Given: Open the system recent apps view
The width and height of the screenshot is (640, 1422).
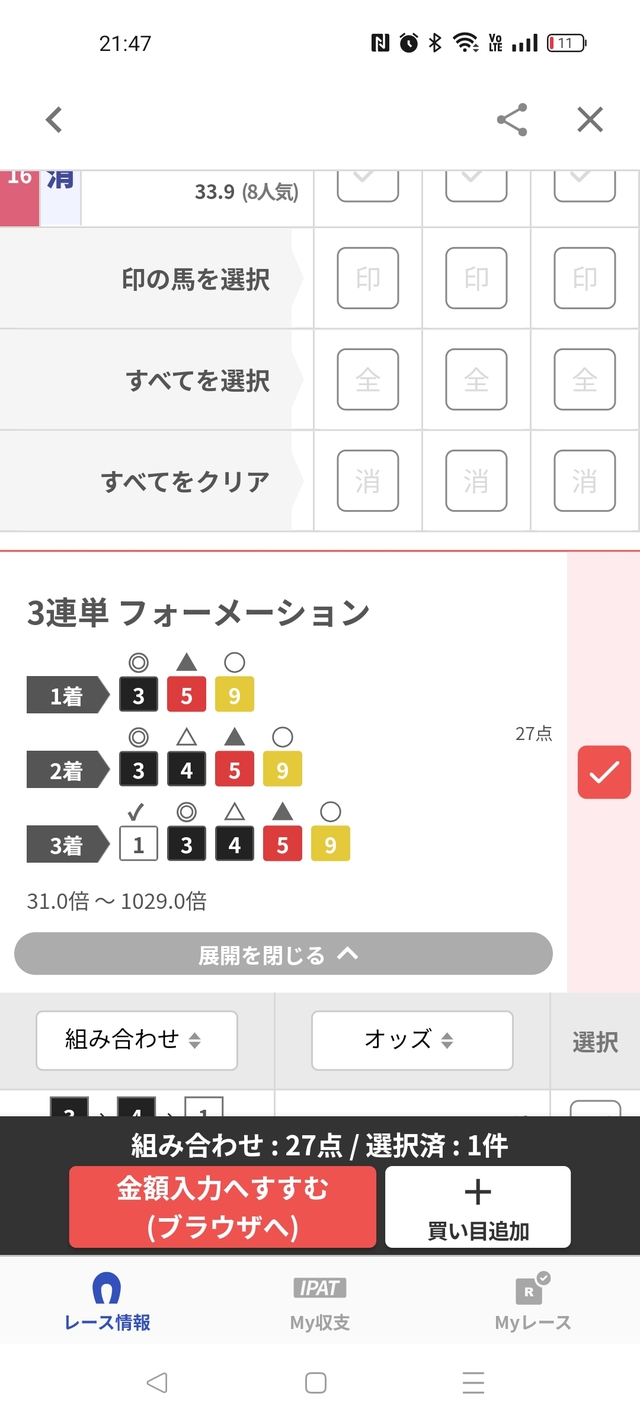Looking at the screenshot, I should (x=473, y=1383).
